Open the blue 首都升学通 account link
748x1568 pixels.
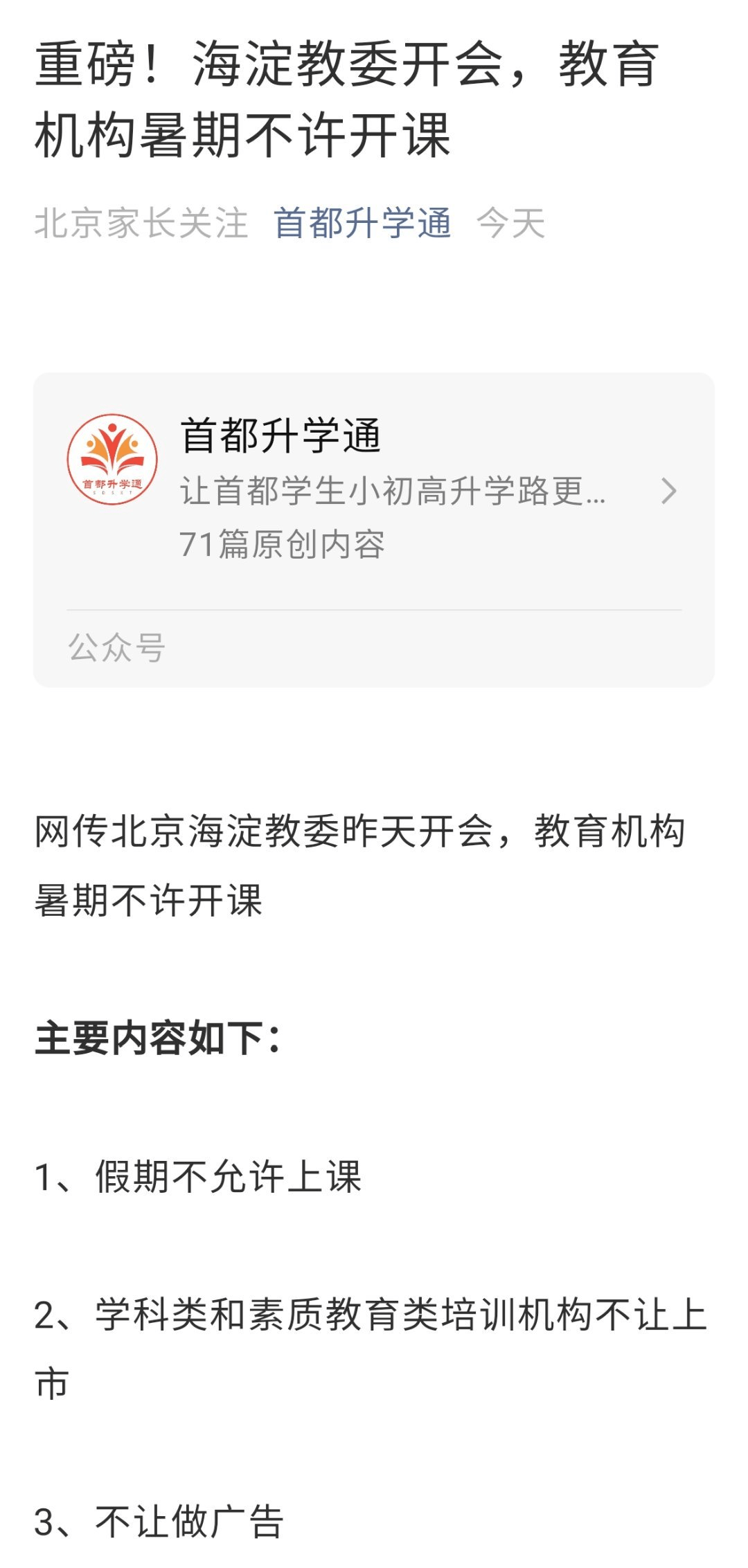coord(362,224)
